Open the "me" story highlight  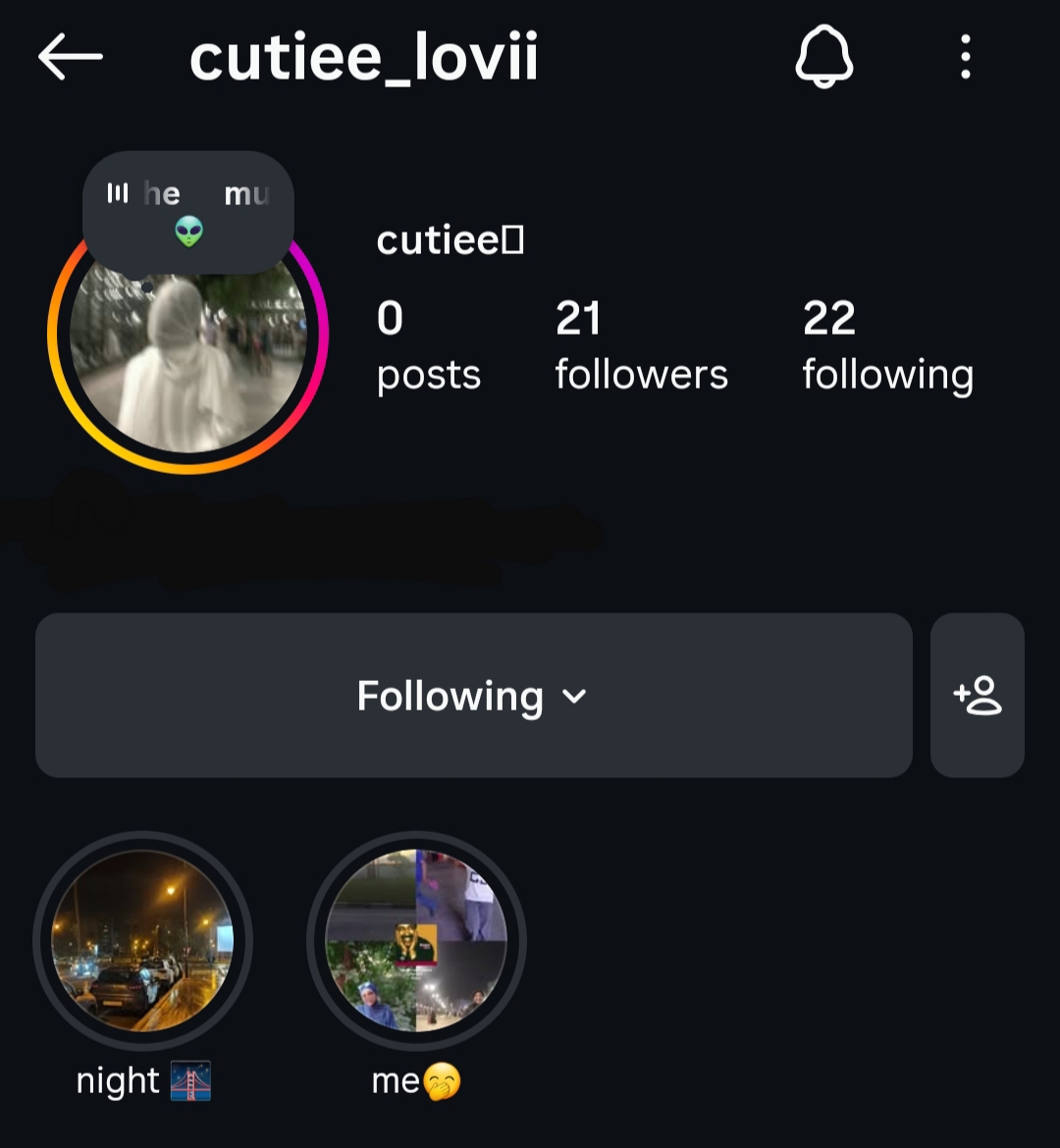click(416, 941)
